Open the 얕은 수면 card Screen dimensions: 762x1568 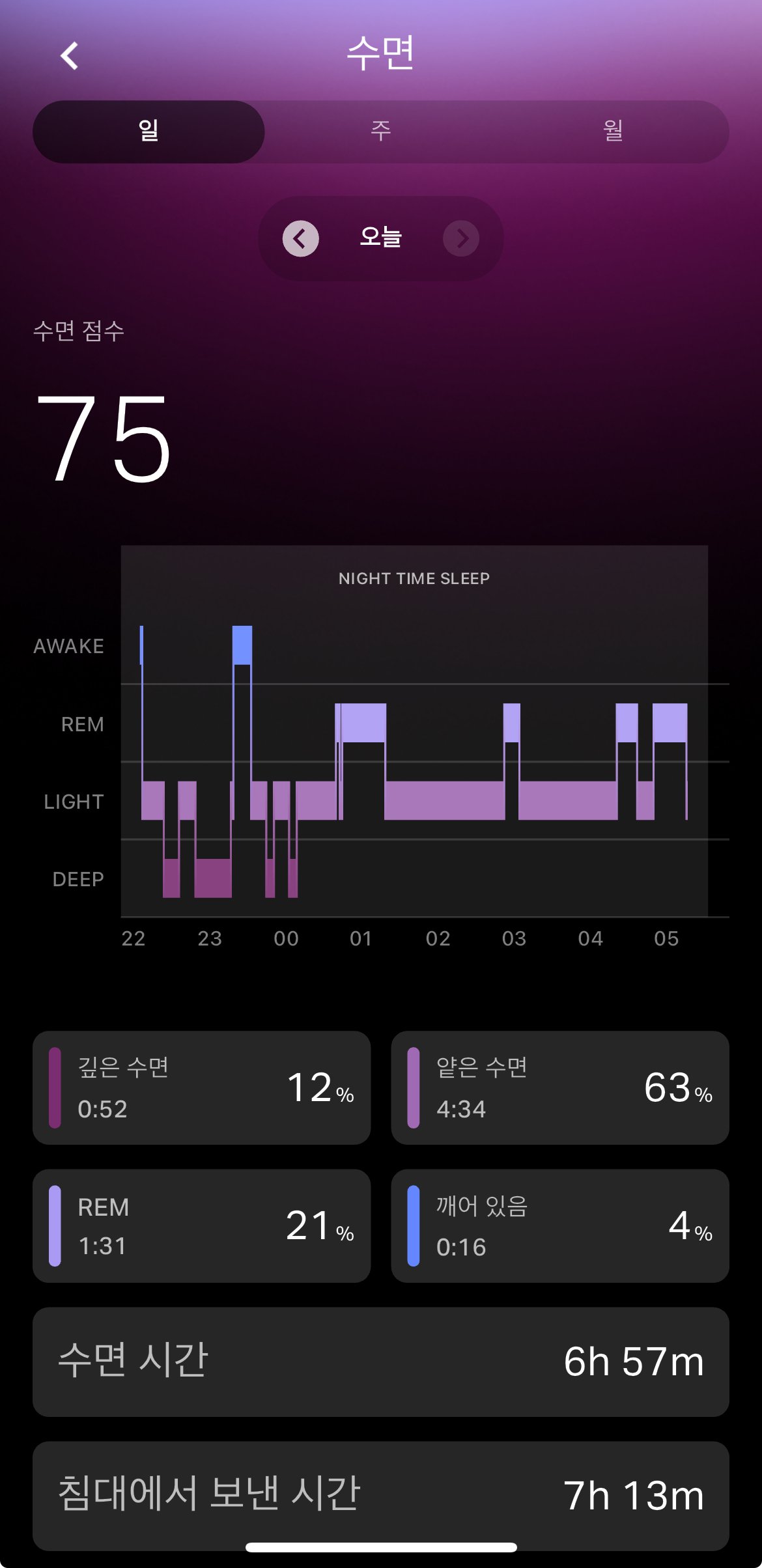click(x=560, y=1087)
